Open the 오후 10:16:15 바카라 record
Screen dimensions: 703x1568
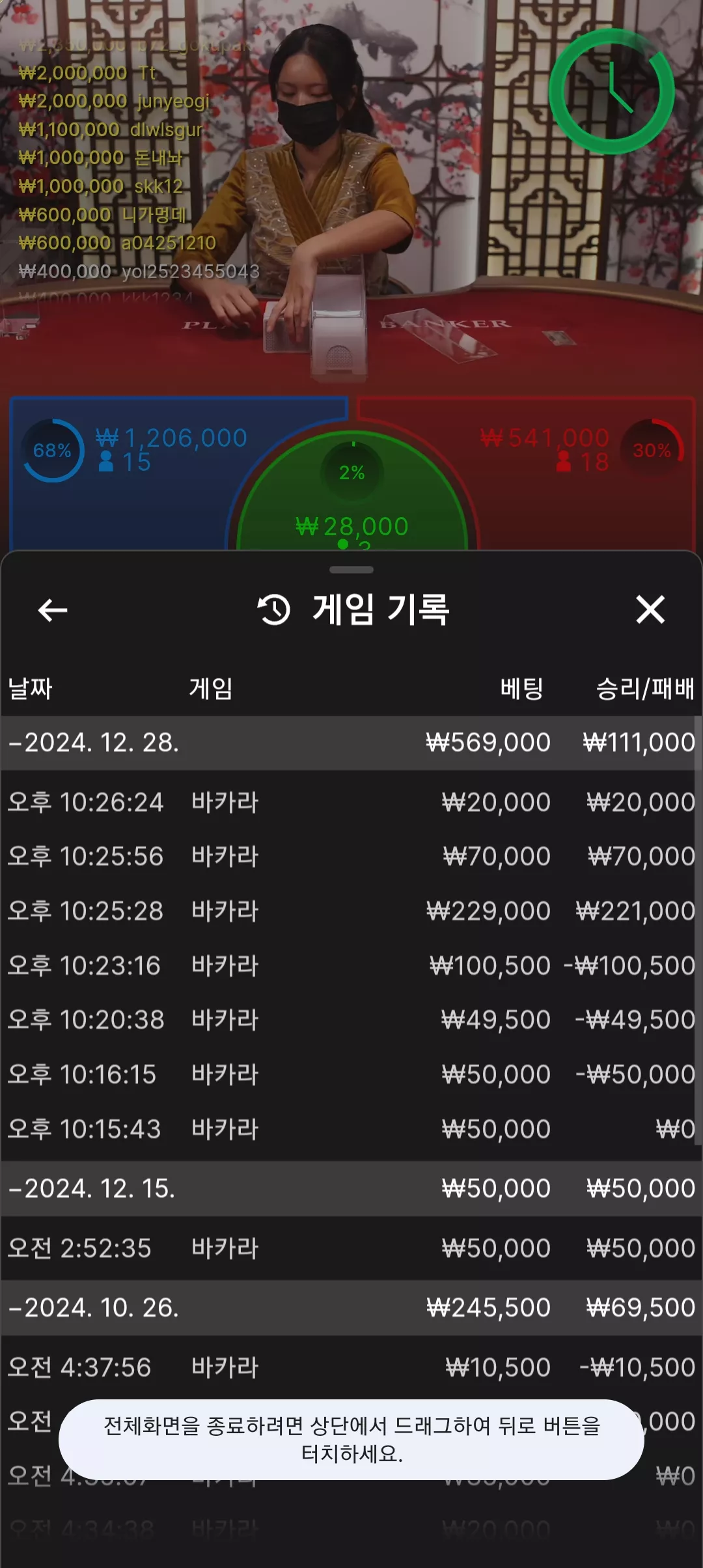click(x=351, y=1075)
